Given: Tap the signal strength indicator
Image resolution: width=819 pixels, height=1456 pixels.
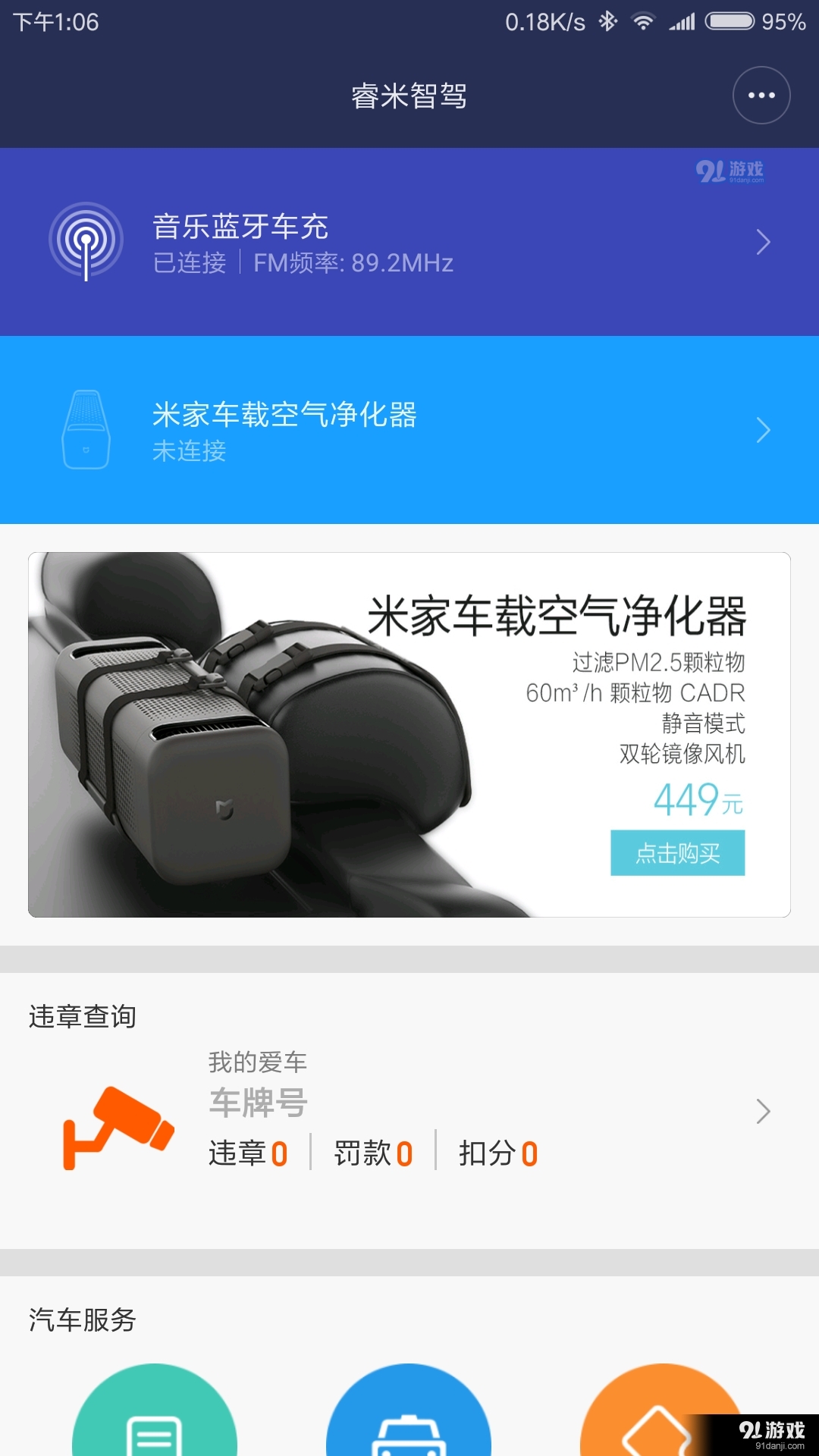Looking at the screenshot, I should pos(682,21).
